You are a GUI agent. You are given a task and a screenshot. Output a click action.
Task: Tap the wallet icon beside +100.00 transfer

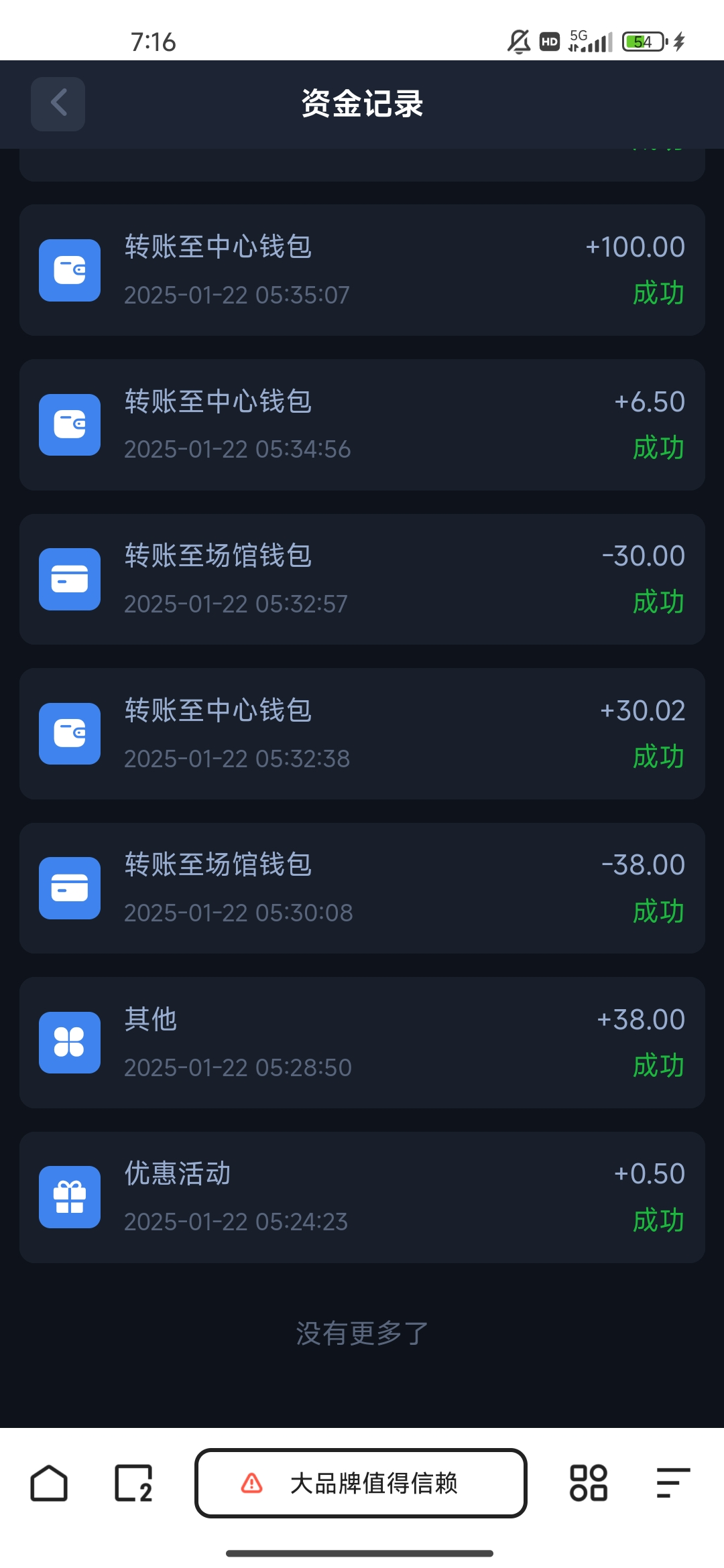point(70,270)
